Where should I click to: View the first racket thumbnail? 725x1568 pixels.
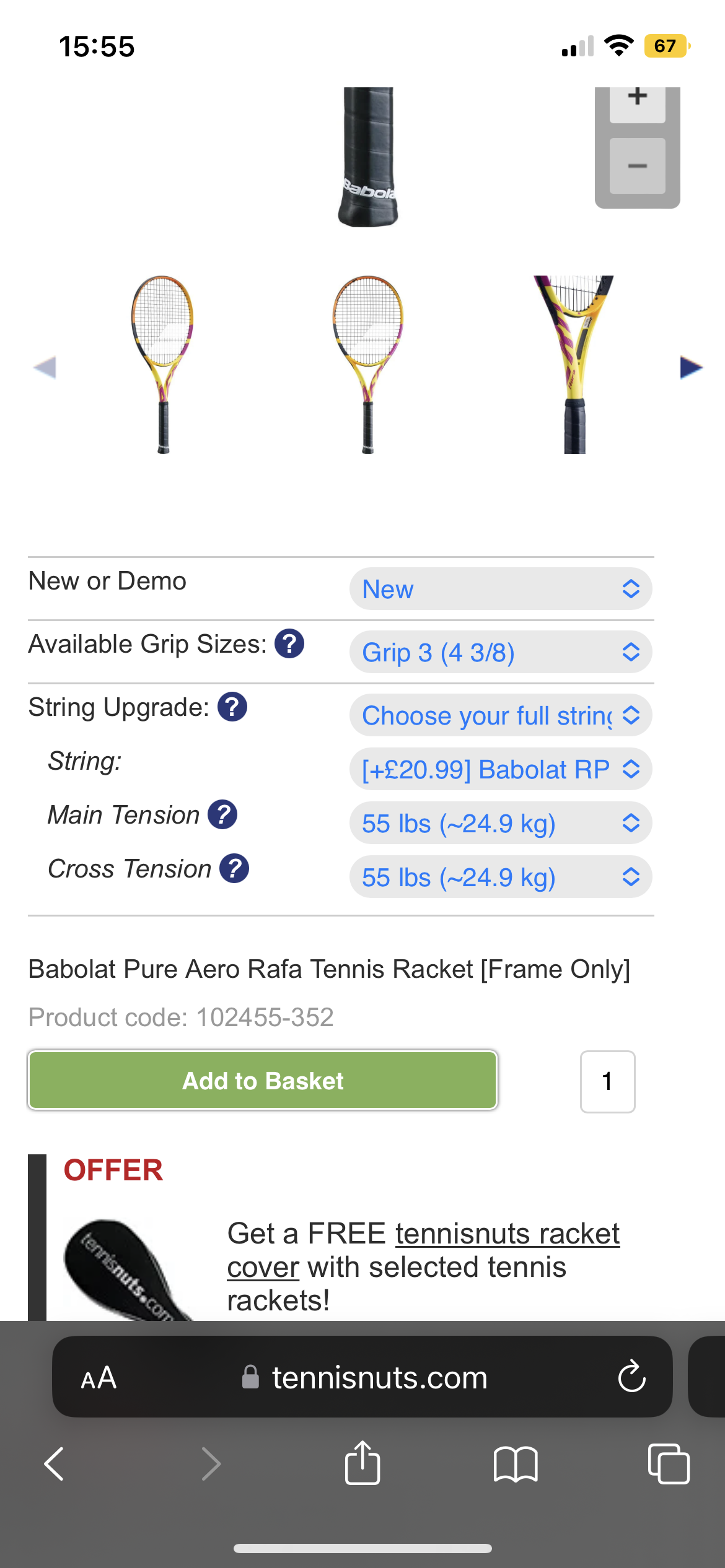163,364
